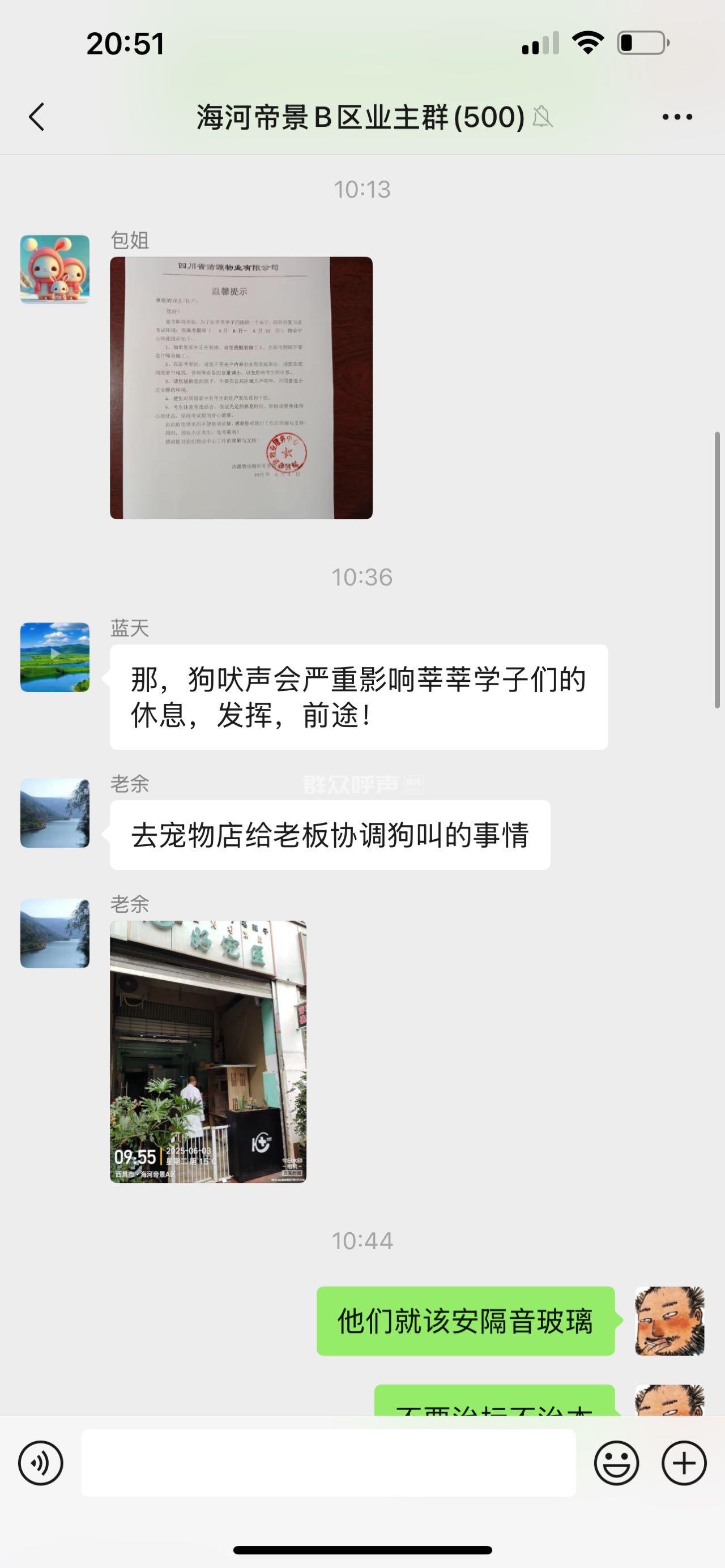View 蓝天's profile avatar

[x=55, y=657]
